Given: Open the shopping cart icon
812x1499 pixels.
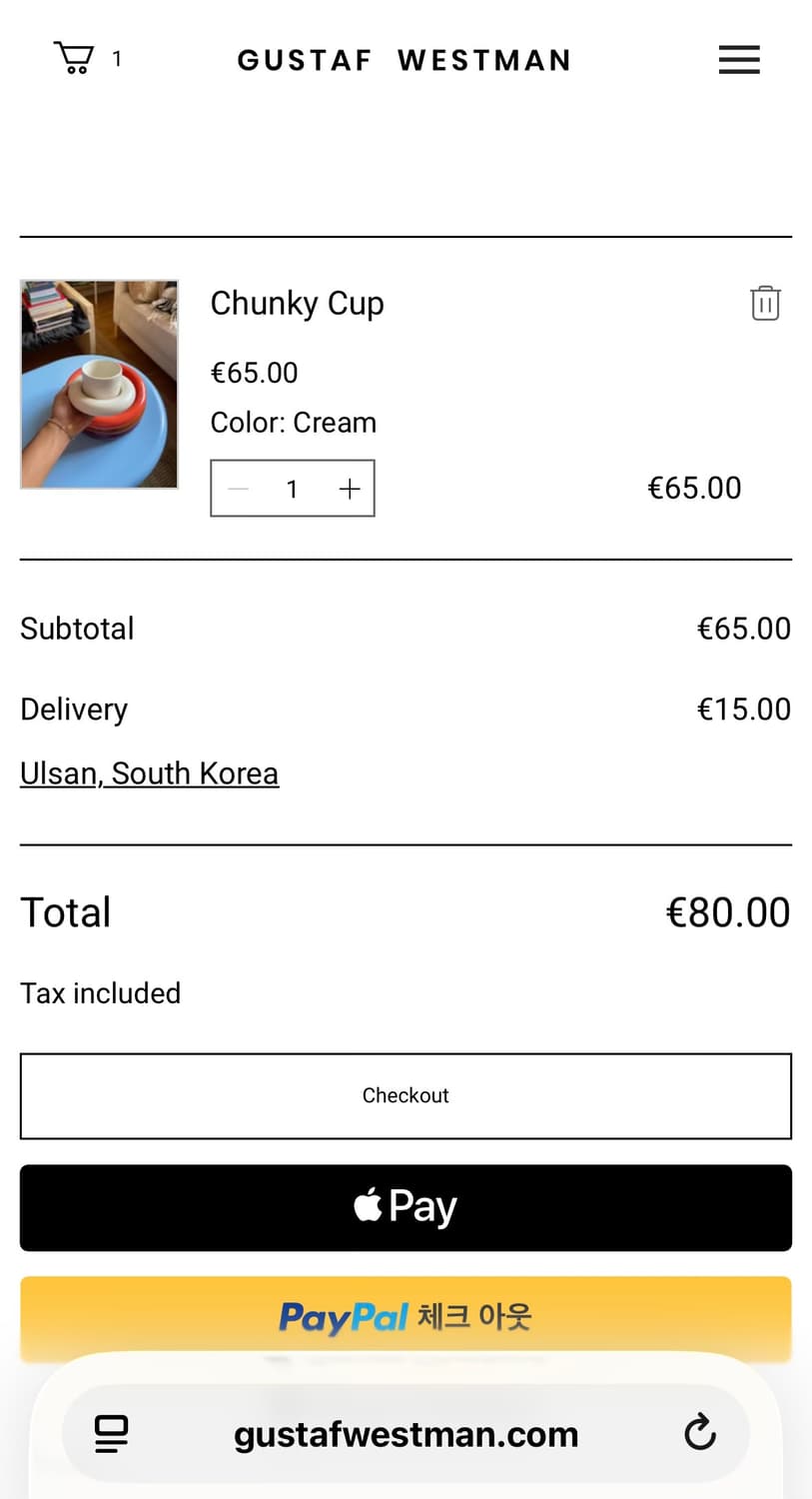Looking at the screenshot, I should 73,58.
